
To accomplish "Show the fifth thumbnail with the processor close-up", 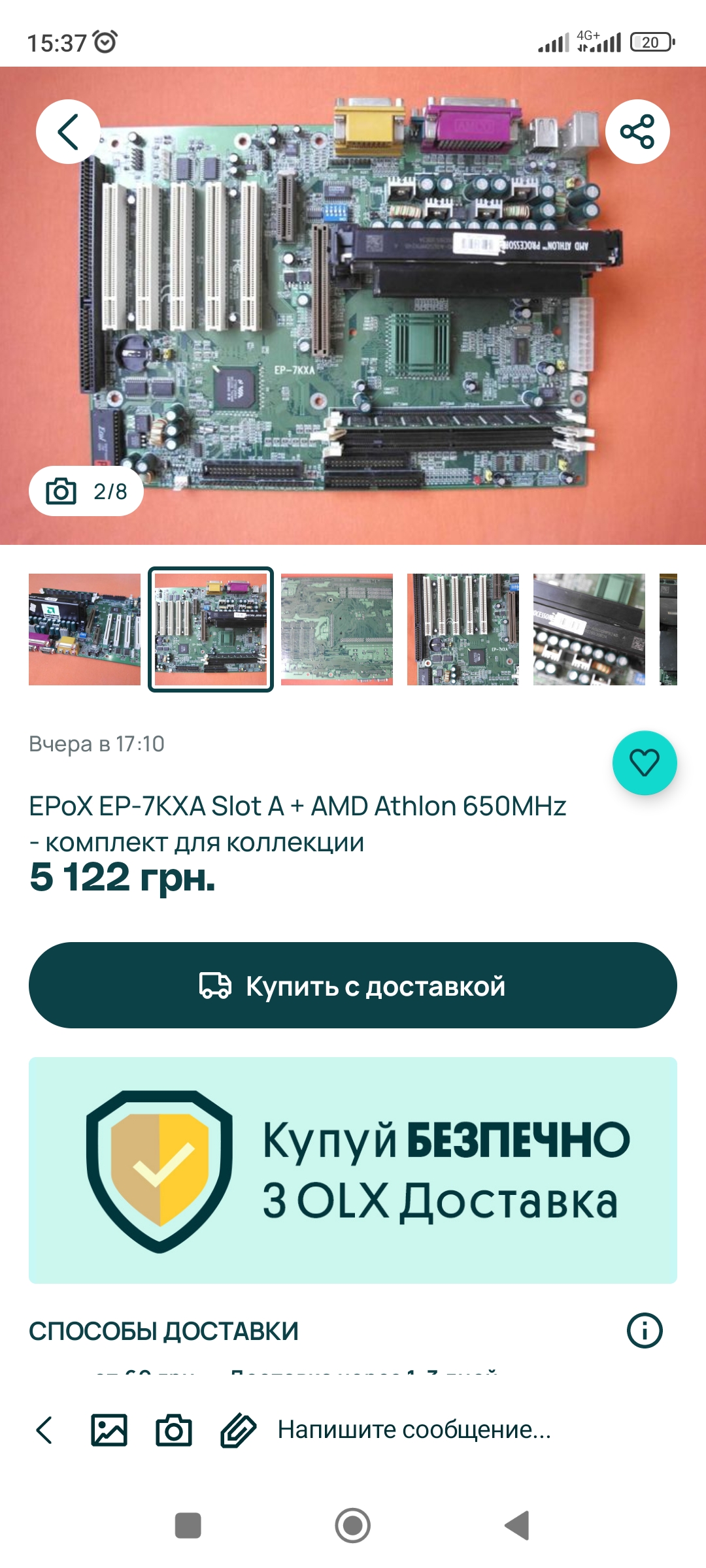I will [589, 629].
